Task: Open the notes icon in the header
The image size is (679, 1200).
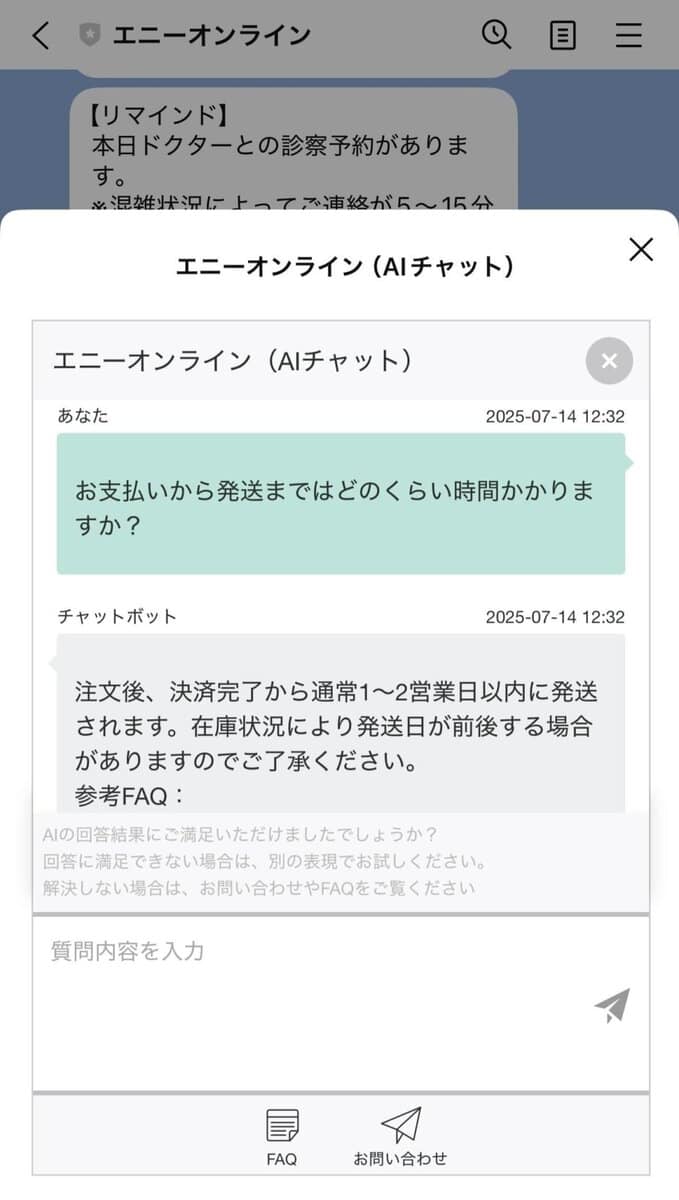Action: 563,36
